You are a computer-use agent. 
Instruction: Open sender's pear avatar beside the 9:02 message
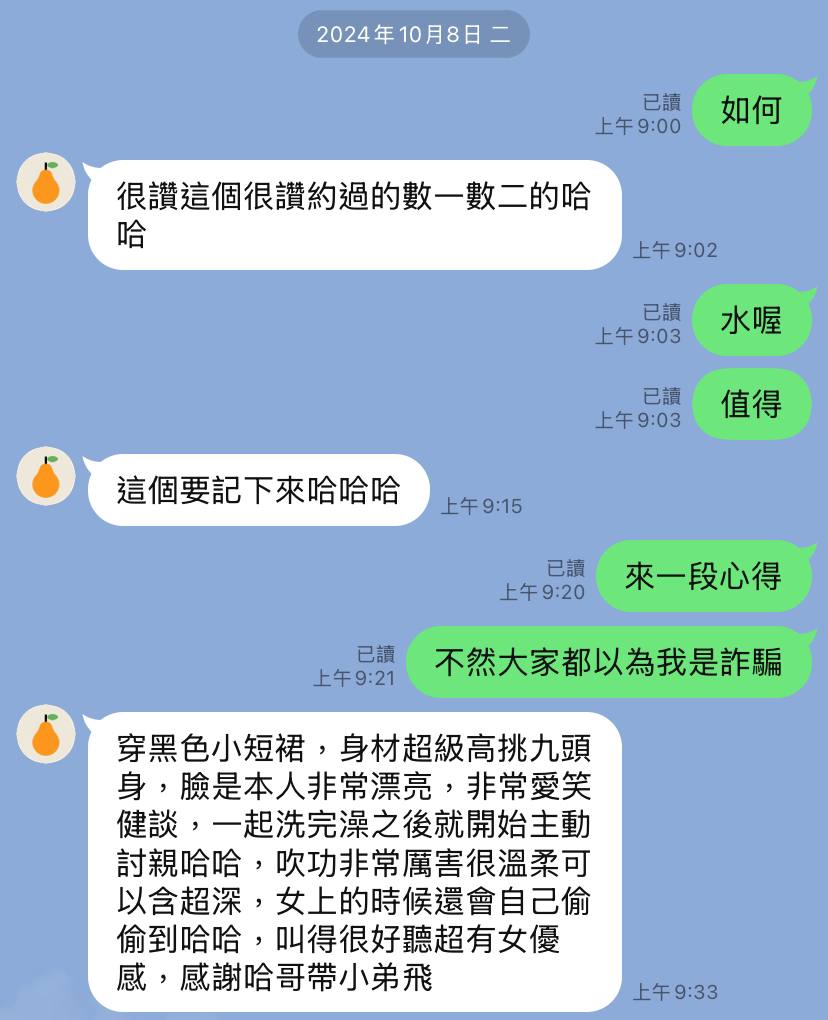tap(46, 183)
